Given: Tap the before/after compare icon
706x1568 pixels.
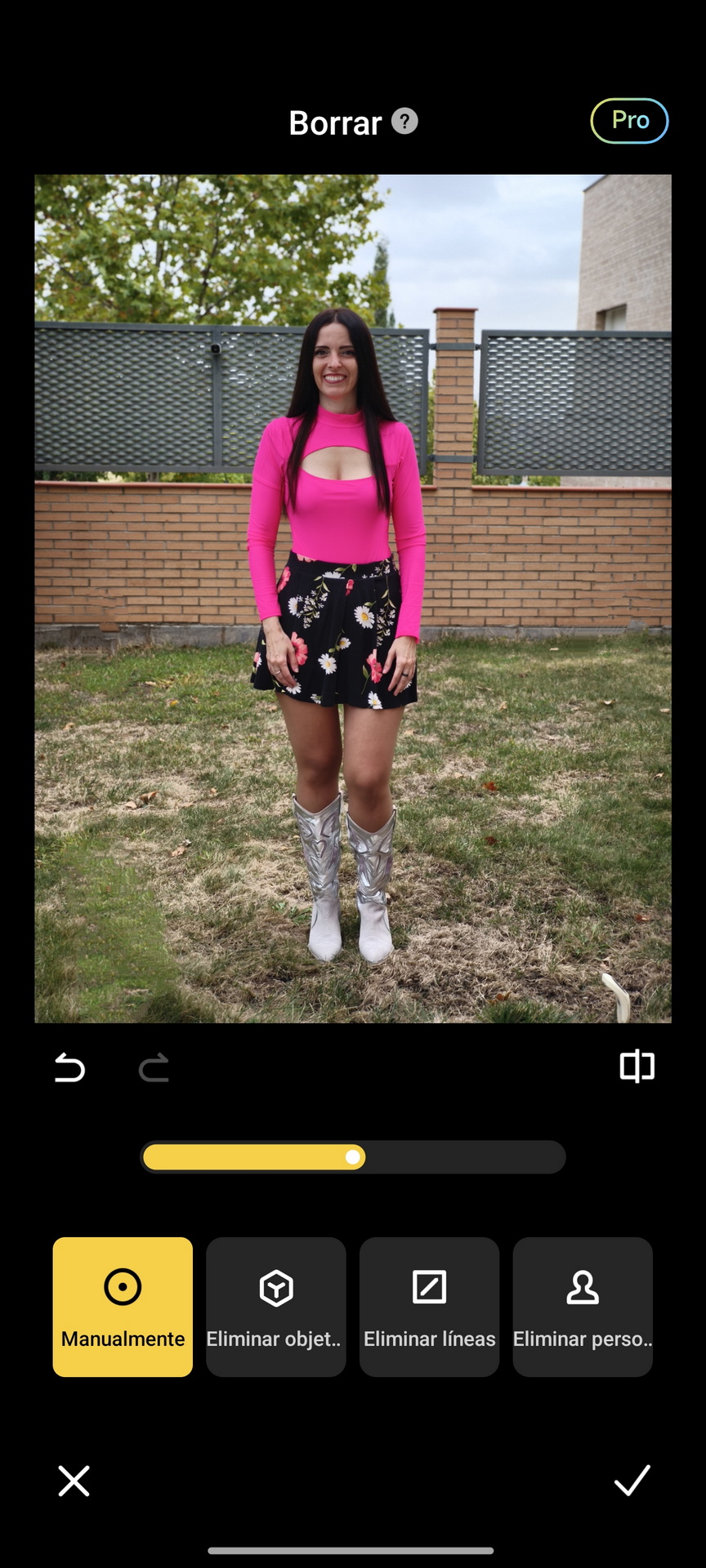Looking at the screenshot, I should pos(637,1067).
